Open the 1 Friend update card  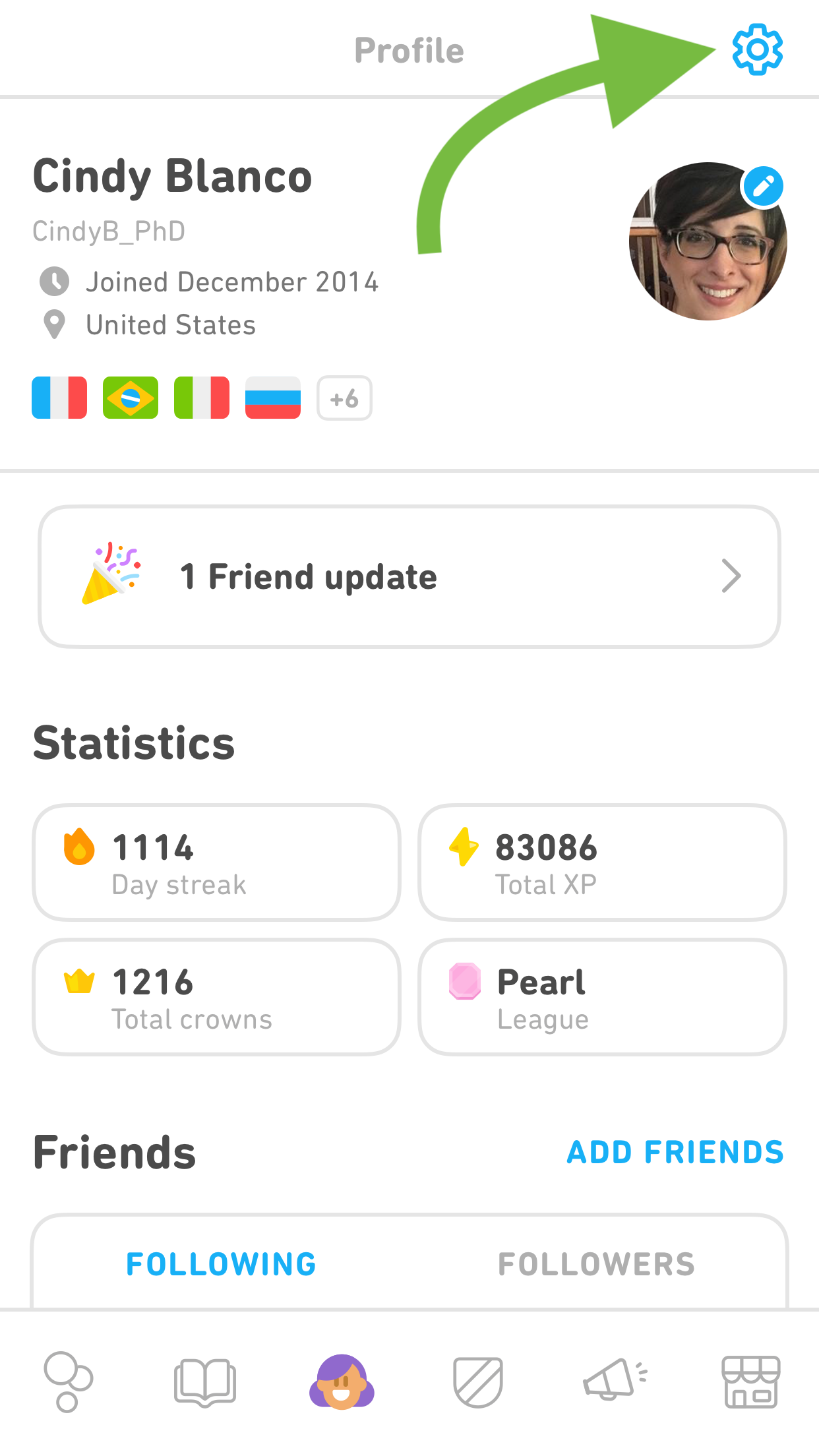(409, 576)
